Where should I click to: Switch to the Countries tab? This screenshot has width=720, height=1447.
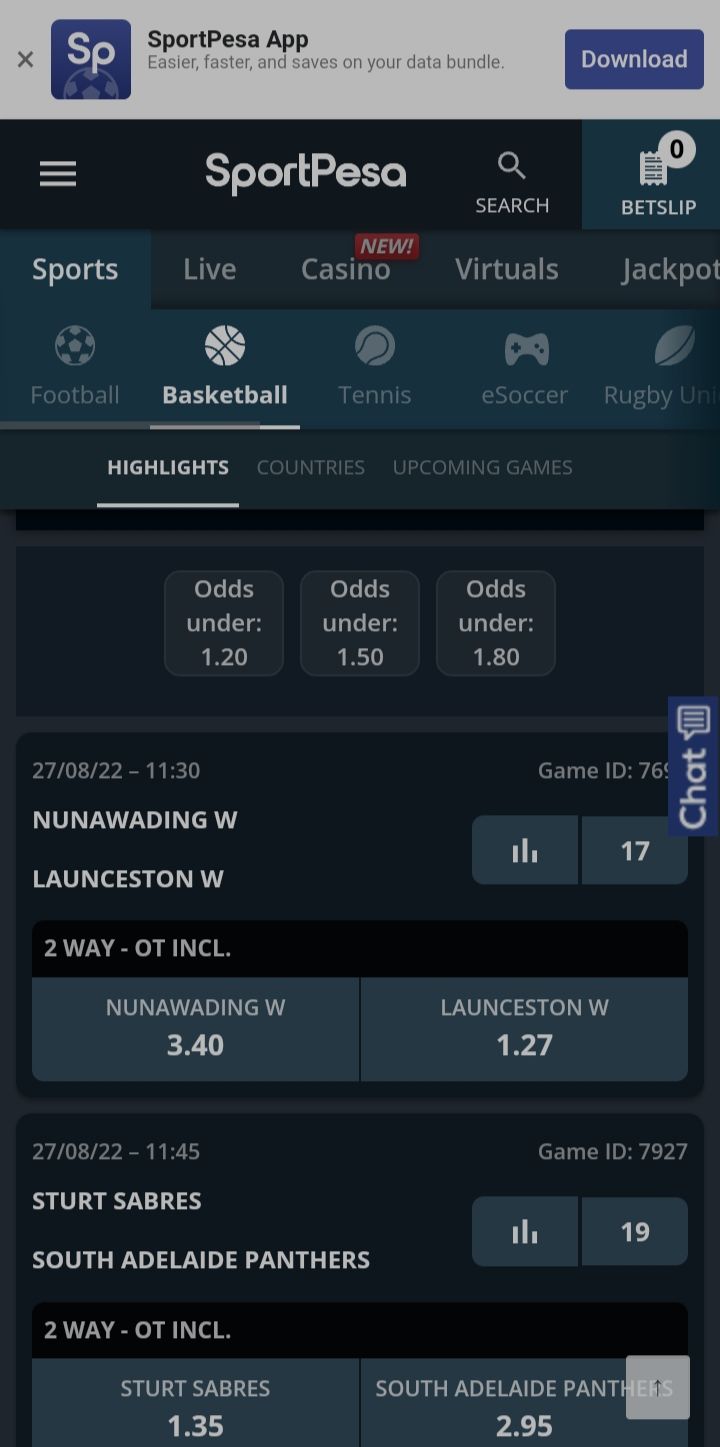click(x=310, y=467)
